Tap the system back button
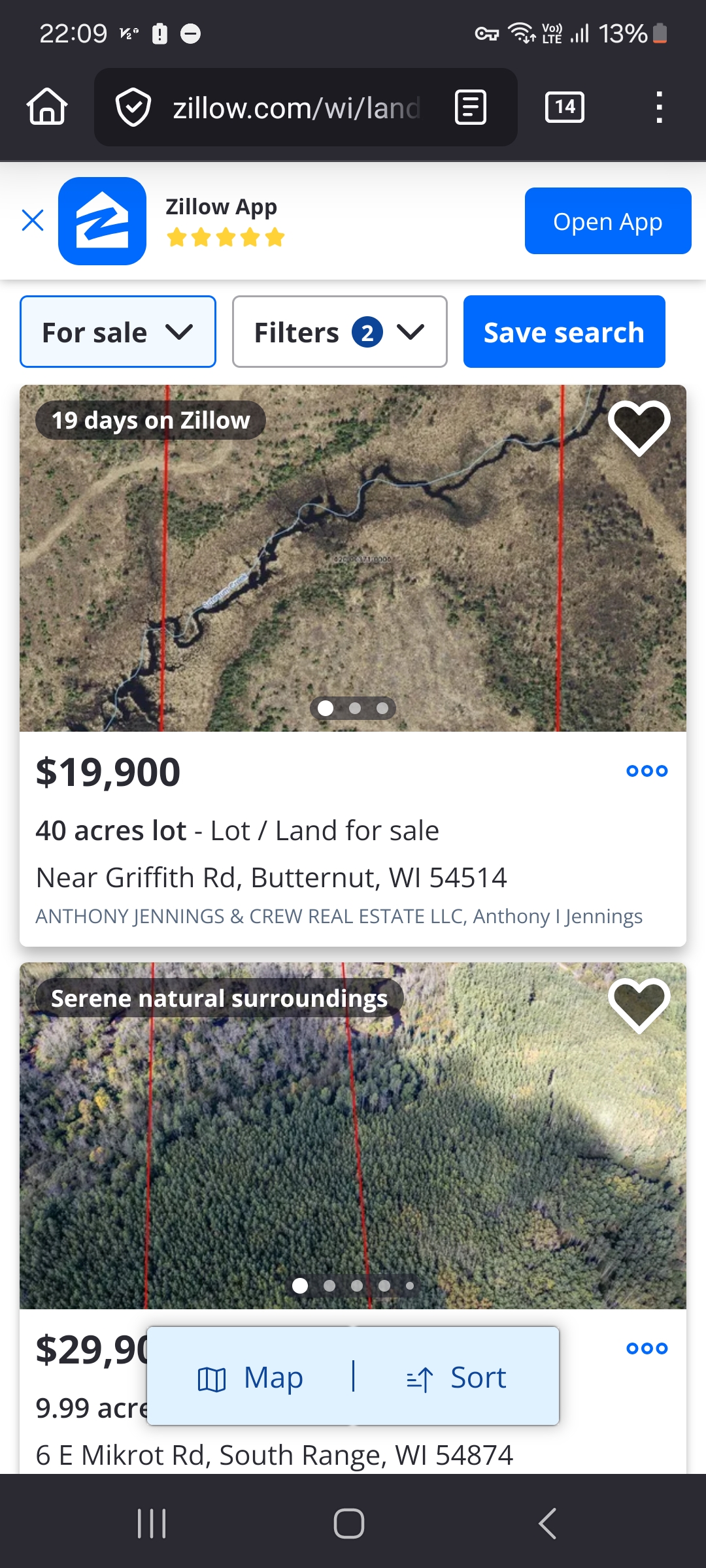 coord(548,1524)
